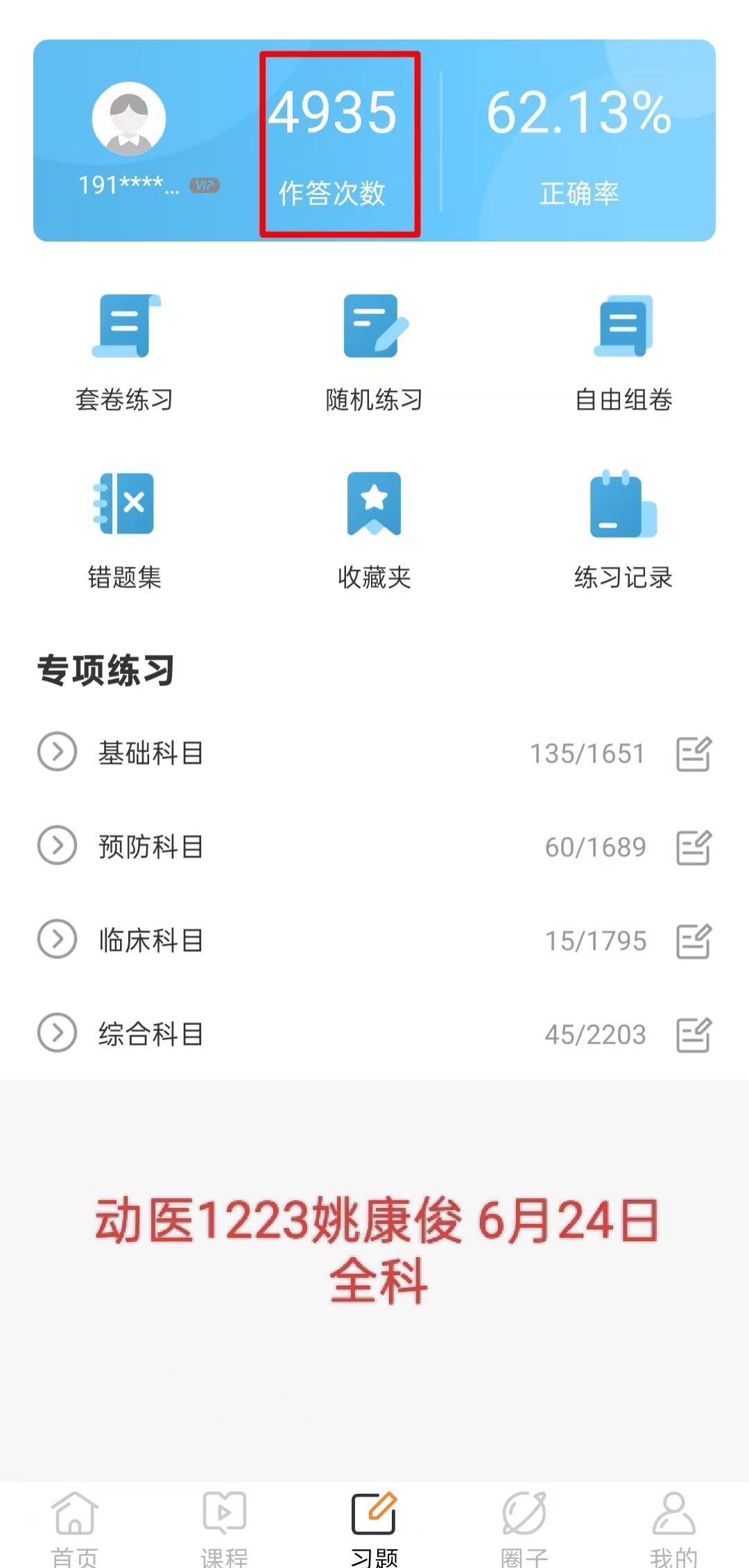Switch to the 首页 tab

[75, 1526]
